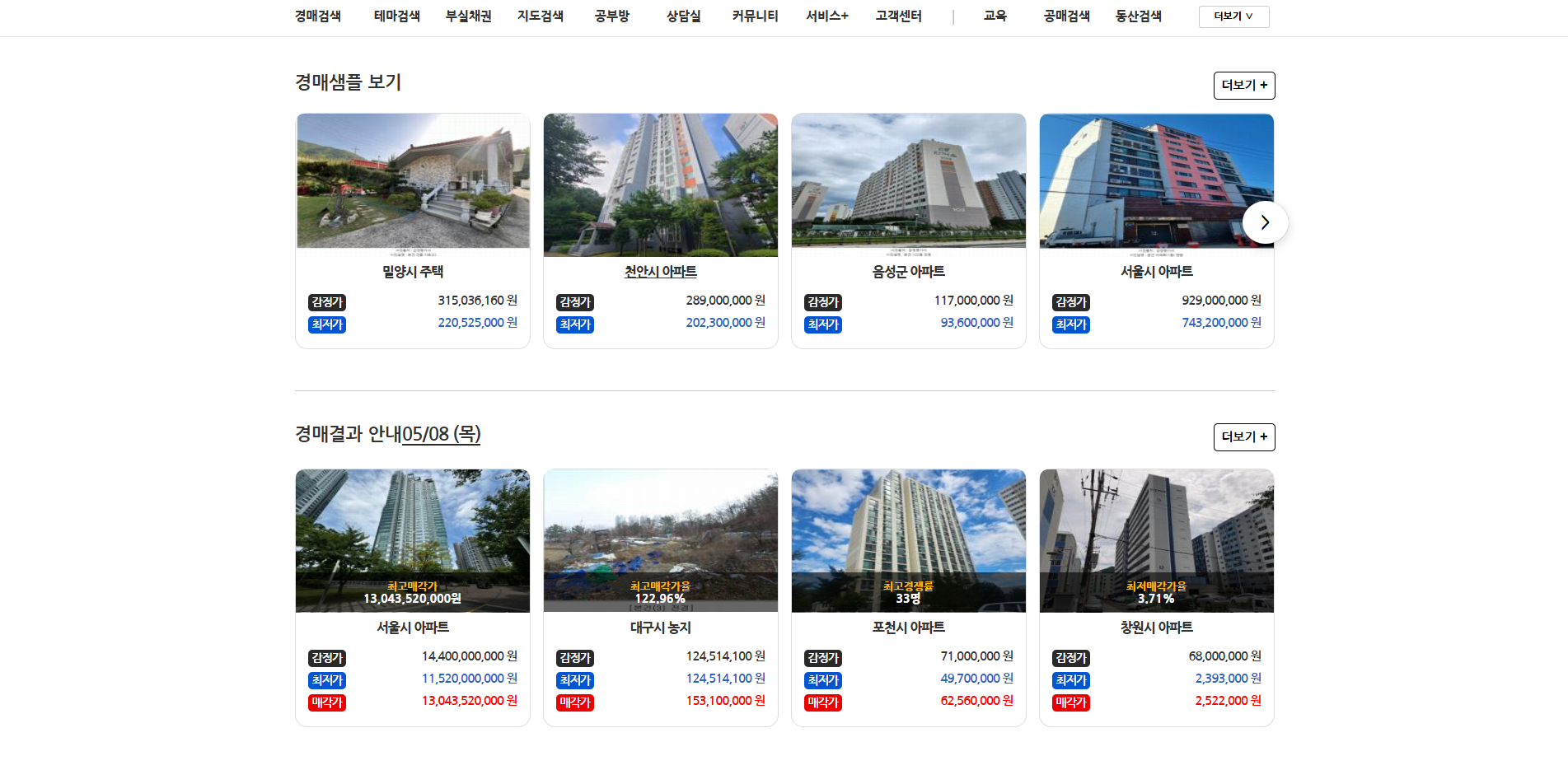Open the 천안시 아파트 sample card
Screen dimensions: 1568x770
coord(660,271)
